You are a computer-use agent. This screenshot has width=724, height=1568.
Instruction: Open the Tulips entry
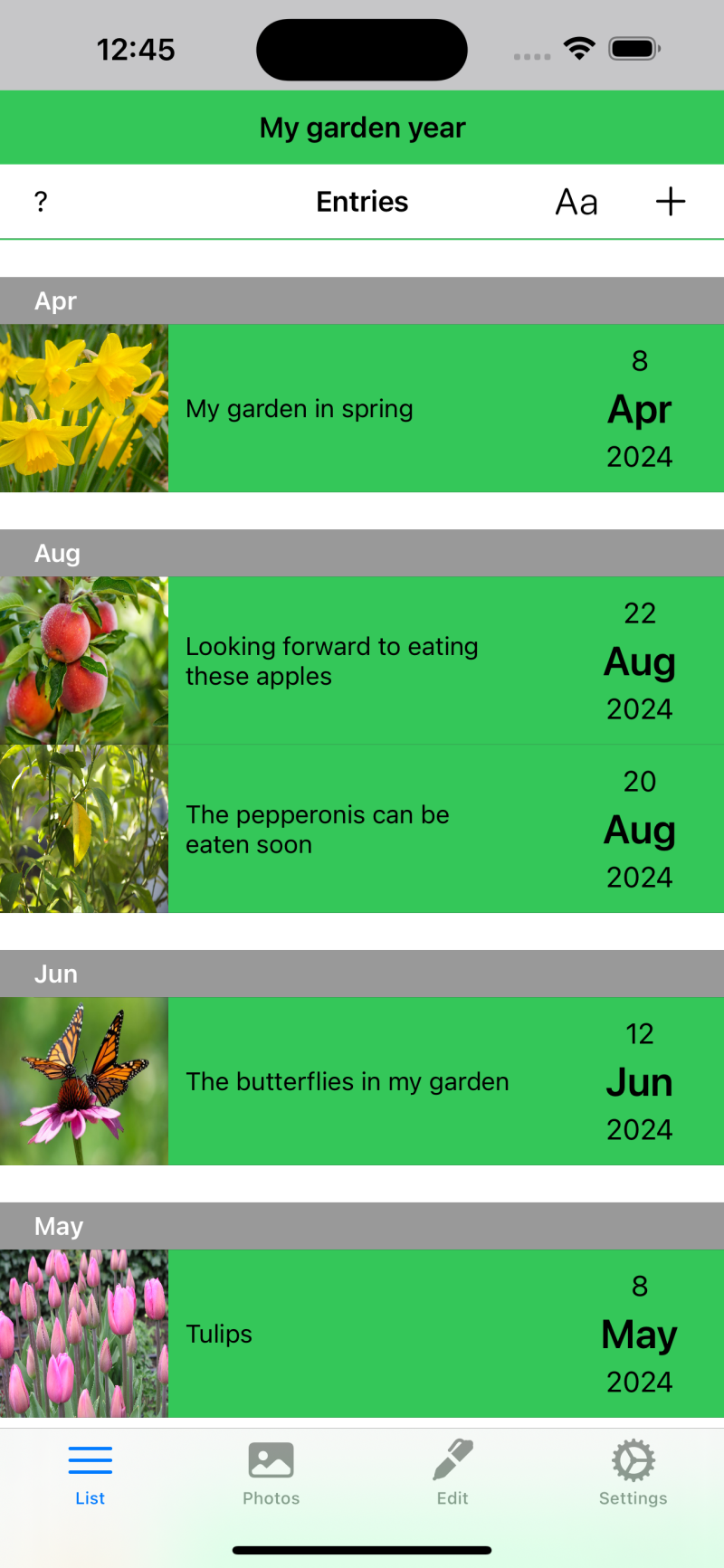pyautogui.click(x=362, y=1335)
